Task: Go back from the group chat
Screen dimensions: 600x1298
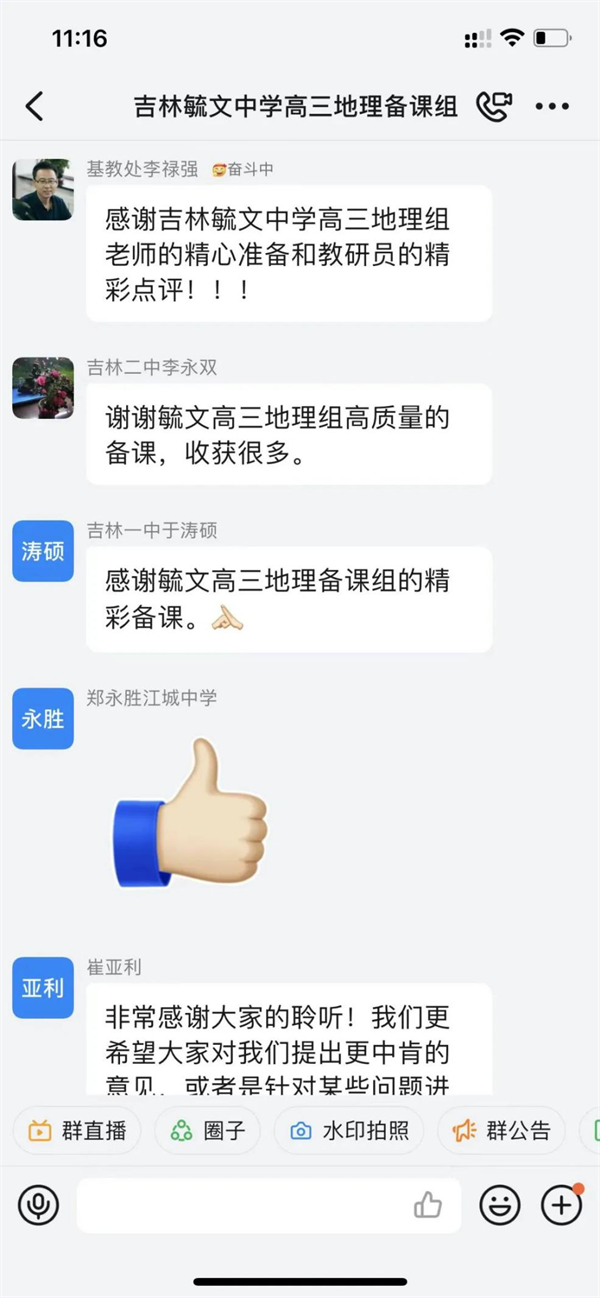Action: pyautogui.click(x=35, y=106)
